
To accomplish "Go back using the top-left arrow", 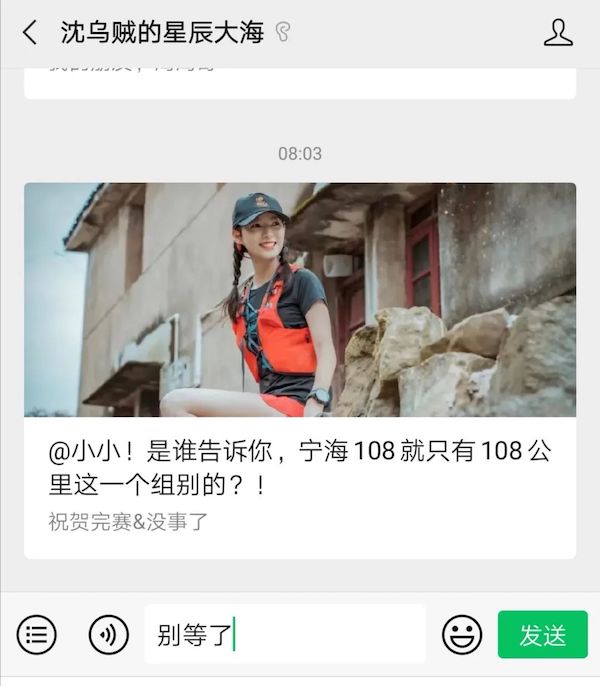I will [x=30, y=33].
